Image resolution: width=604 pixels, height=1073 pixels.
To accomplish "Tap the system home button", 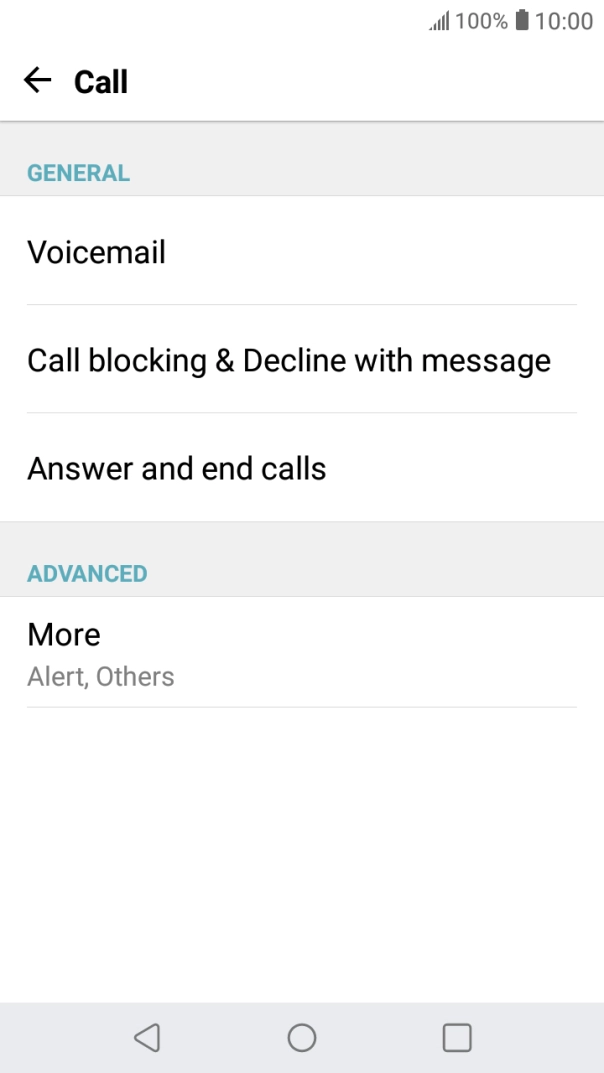I will click(x=302, y=1037).
